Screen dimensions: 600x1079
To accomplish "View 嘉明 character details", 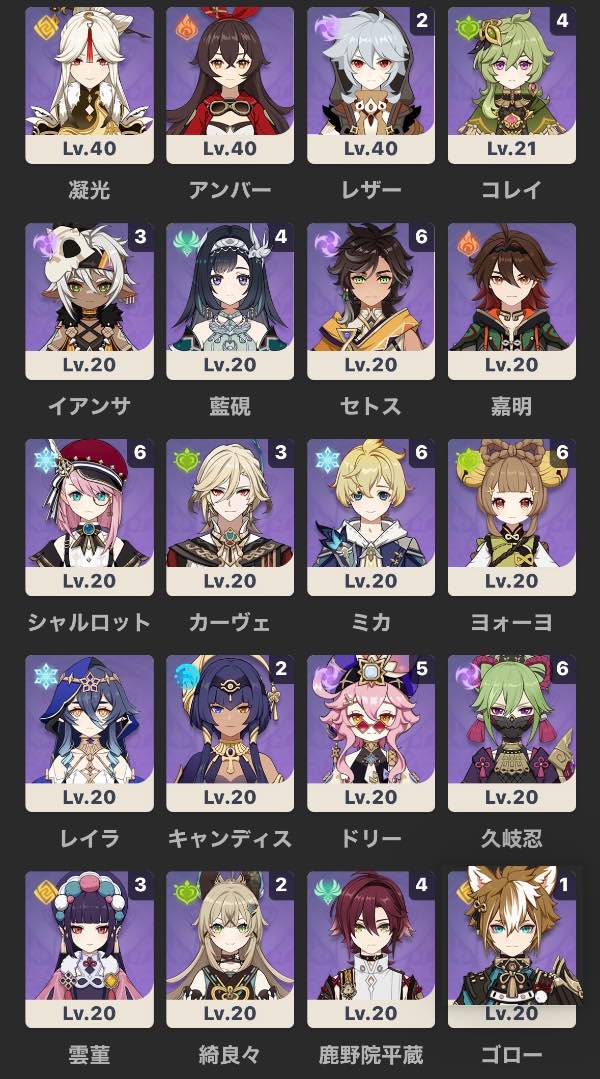I will (x=512, y=301).
